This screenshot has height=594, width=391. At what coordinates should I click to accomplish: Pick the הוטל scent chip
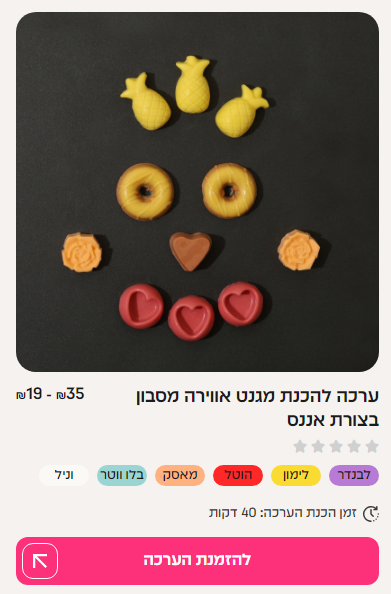(238, 475)
